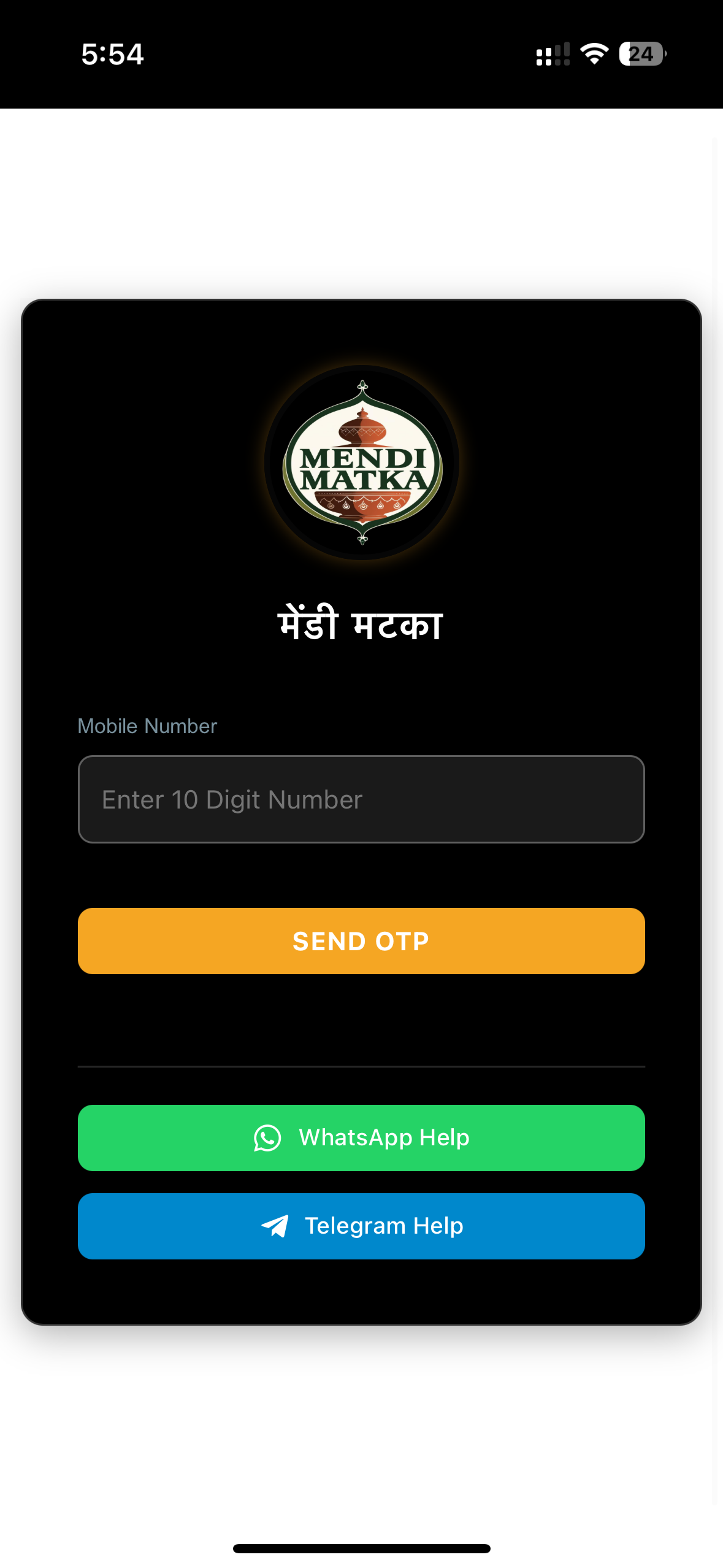Image resolution: width=723 pixels, height=1568 pixels.
Task: Tap the Mobile Number input field
Action: click(x=361, y=799)
